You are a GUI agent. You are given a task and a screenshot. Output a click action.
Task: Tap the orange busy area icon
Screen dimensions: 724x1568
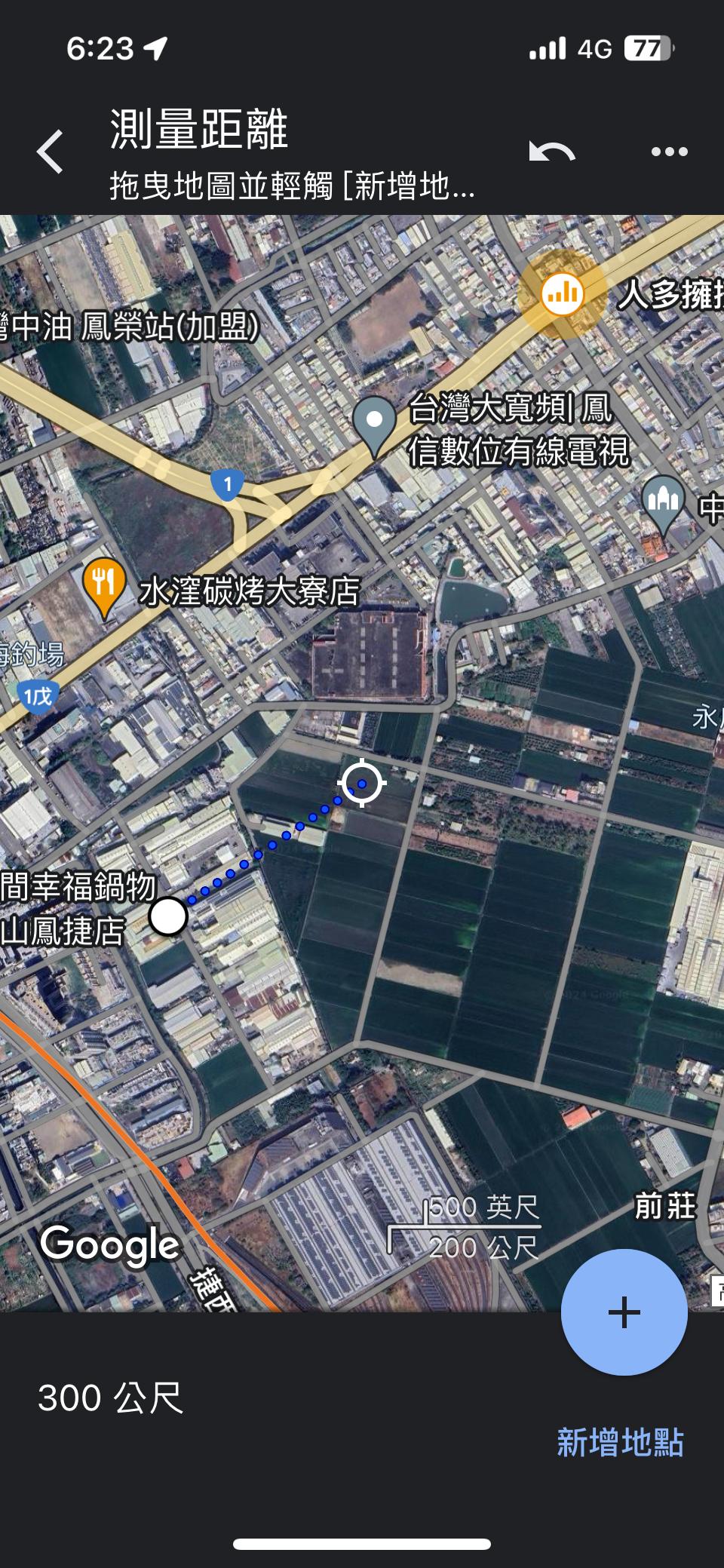pyautogui.click(x=563, y=293)
